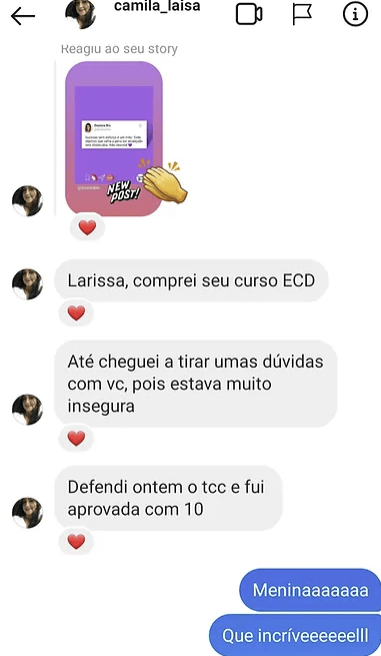Open sender avatar beside 'Defendi ontem' message
Image resolution: width=381 pixels, height=656 pixels.
27,512
